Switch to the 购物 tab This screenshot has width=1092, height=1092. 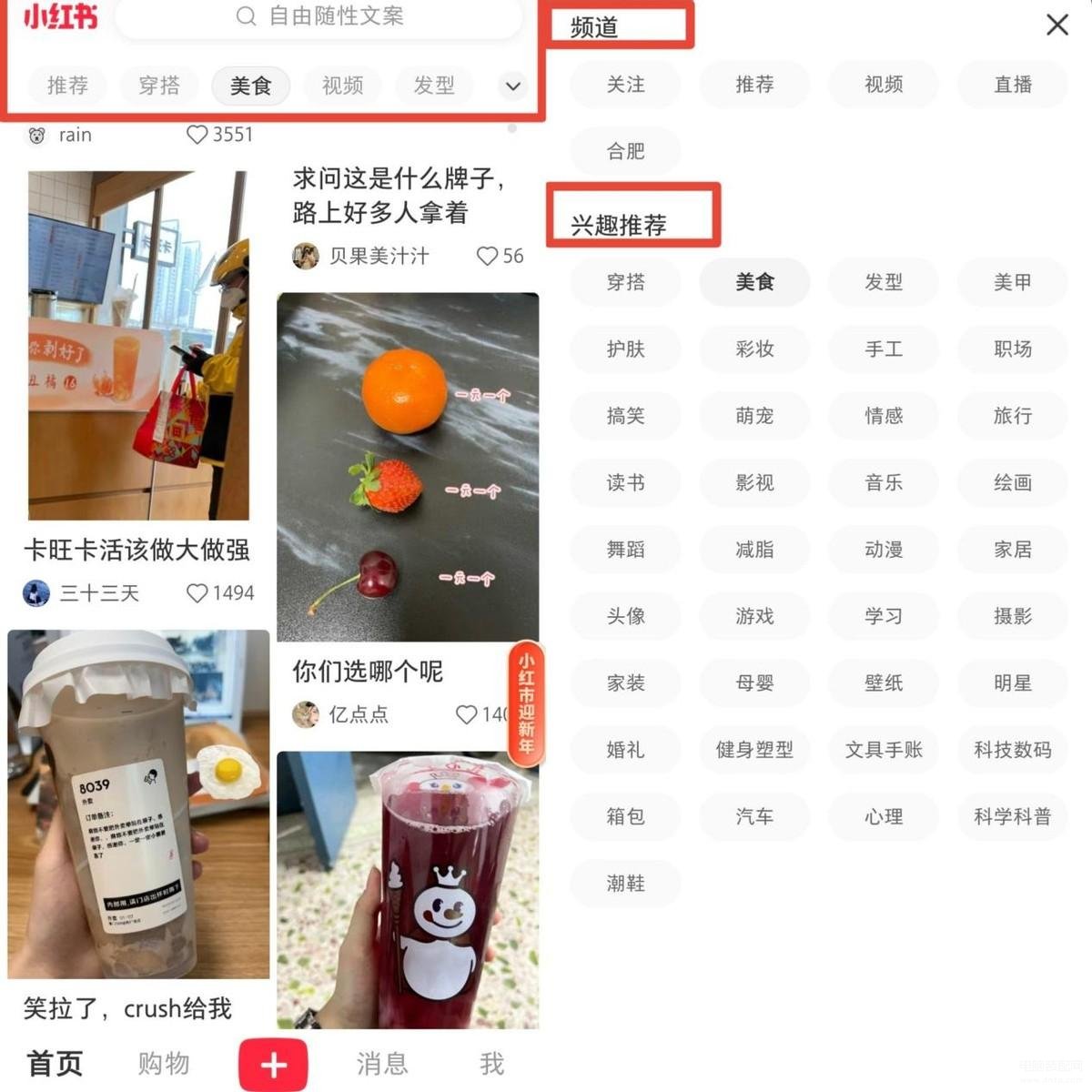point(164,1063)
